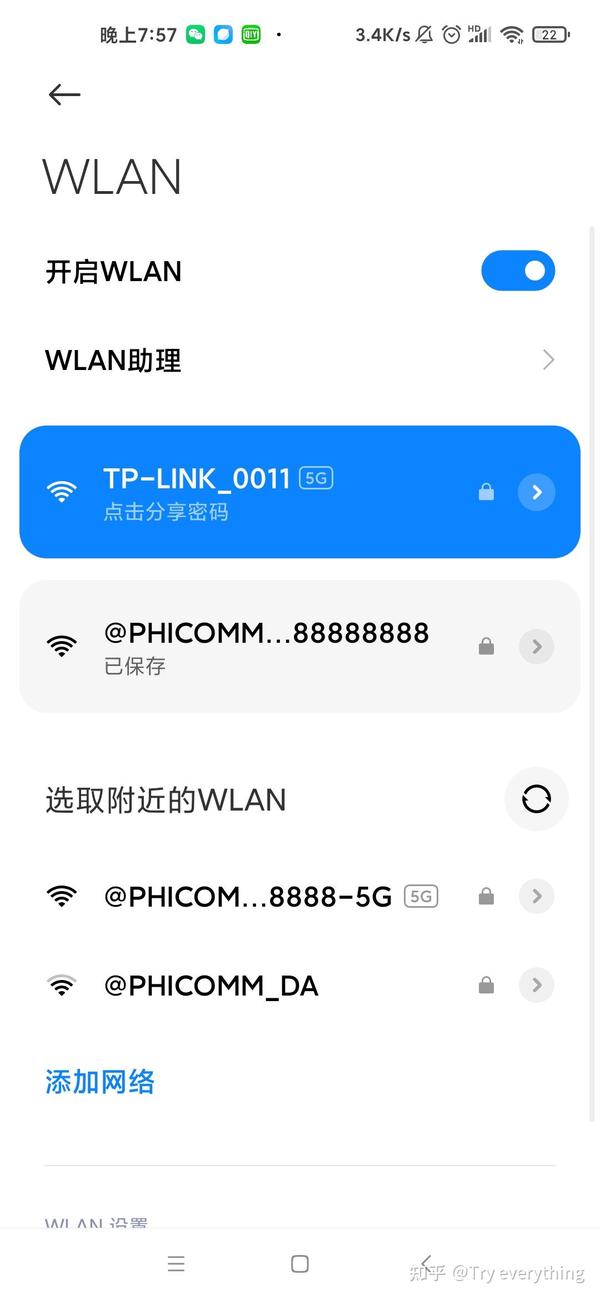Refresh the nearby WLAN list
The height and width of the screenshot is (1300, 600).
coord(537,799)
